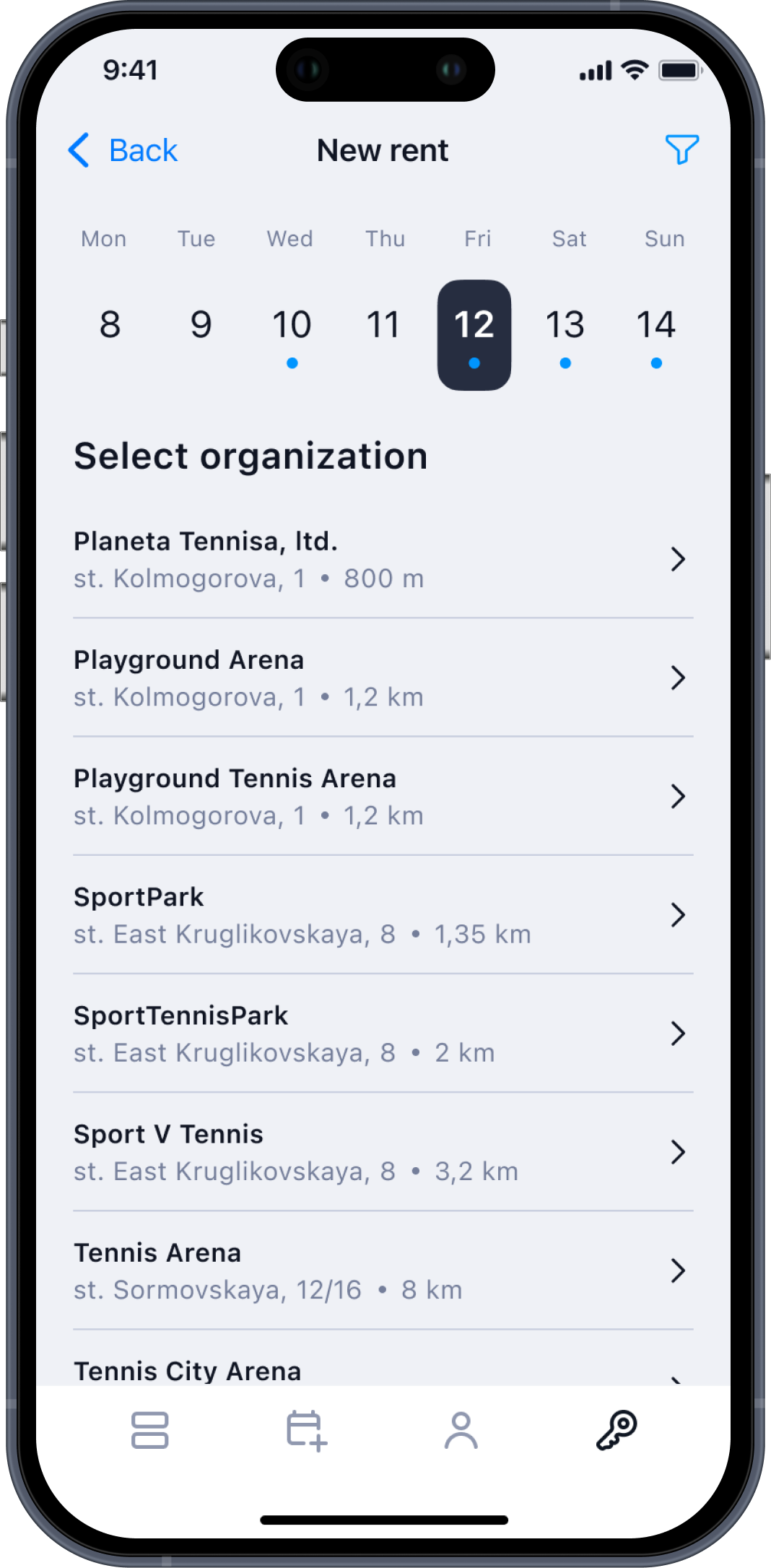This screenshot has height=1568, width=771.
Task: Switch to the list view tab
Action: coord(150,1430)
